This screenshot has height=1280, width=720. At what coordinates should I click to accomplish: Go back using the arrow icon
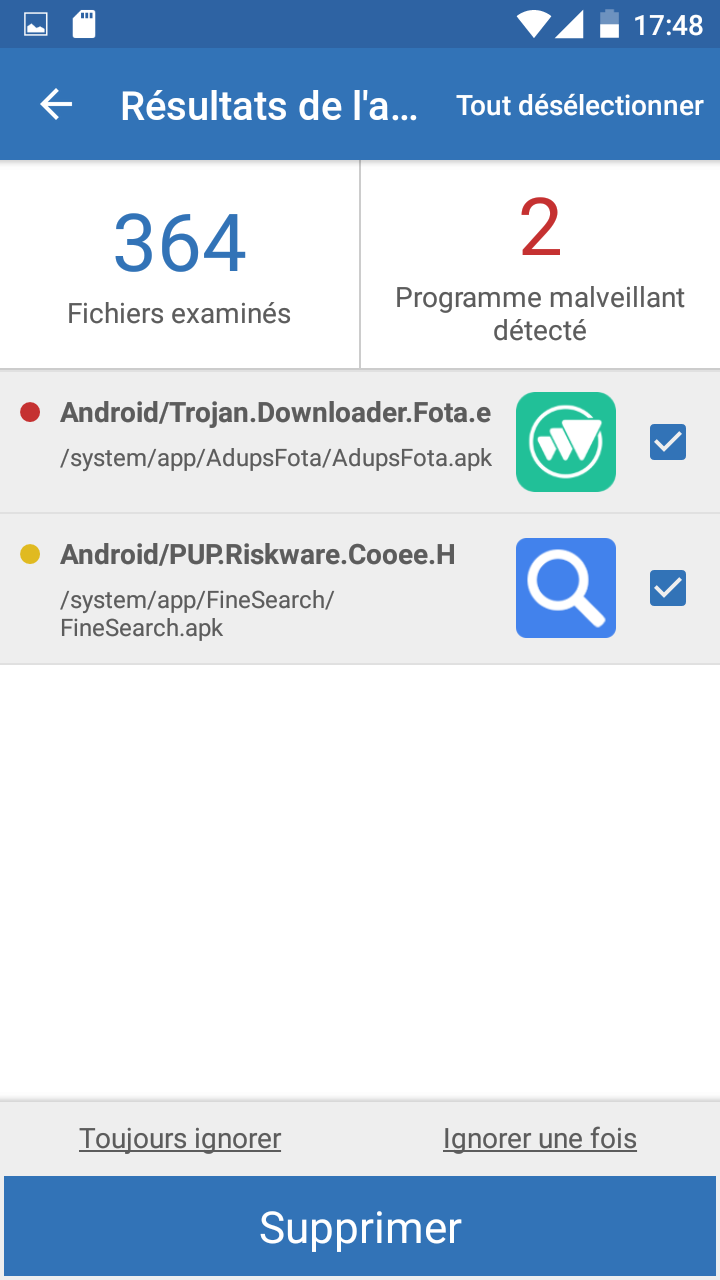point(56,105)
